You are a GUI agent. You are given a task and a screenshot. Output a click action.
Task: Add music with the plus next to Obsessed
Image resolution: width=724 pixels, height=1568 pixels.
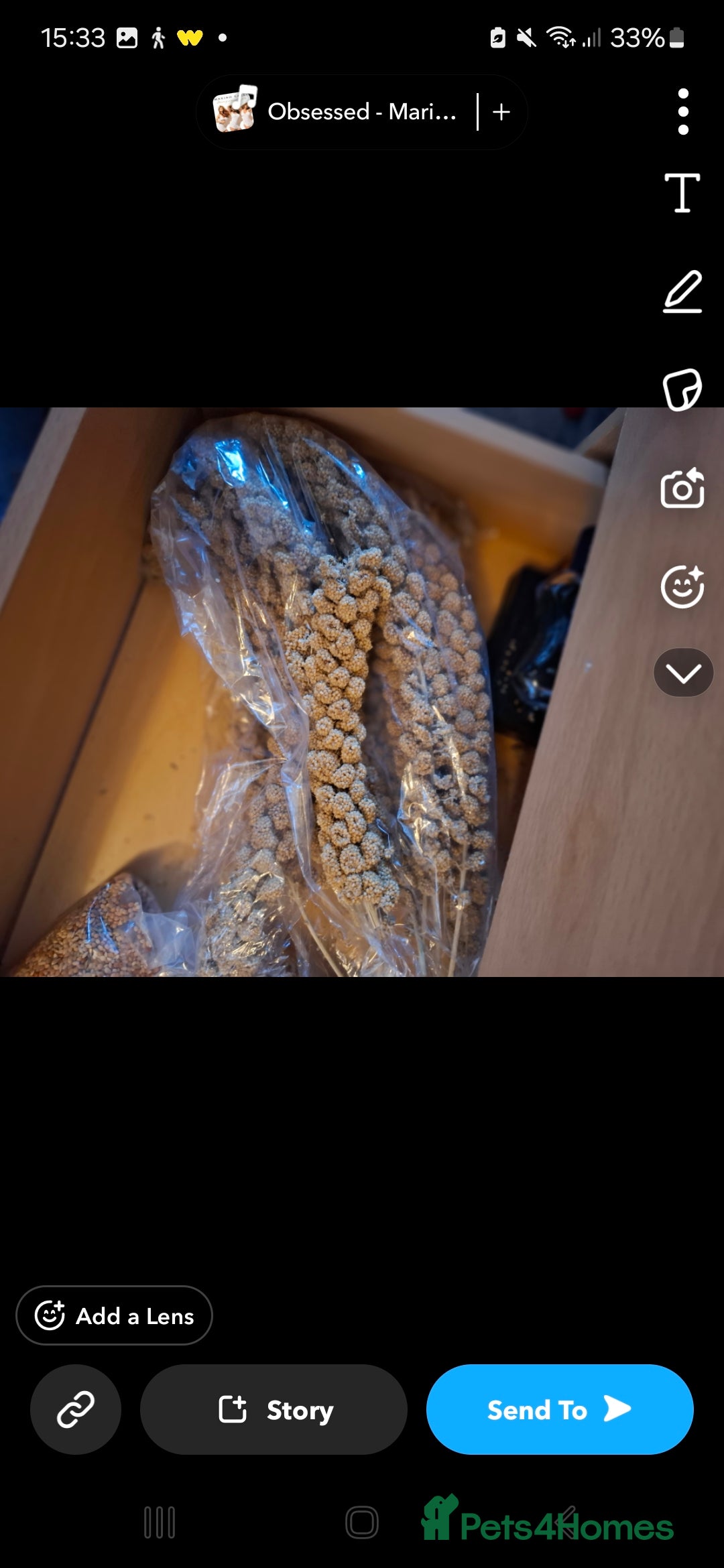pos(501,111)
